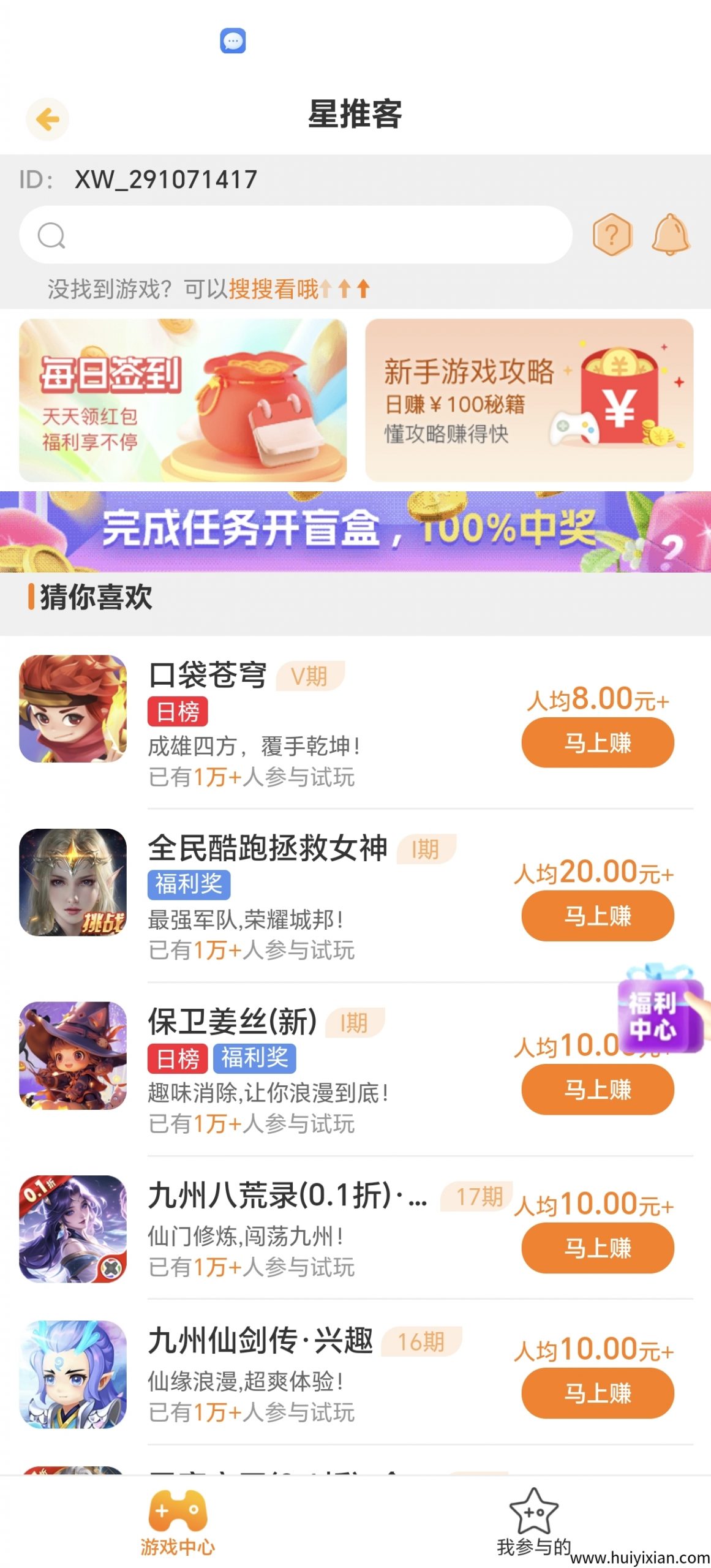Viewport: 711px width, 1568px height.
Task: Tap 马上赚 for 全民酷跑拯救女神
Action: (x=597, y=915)
